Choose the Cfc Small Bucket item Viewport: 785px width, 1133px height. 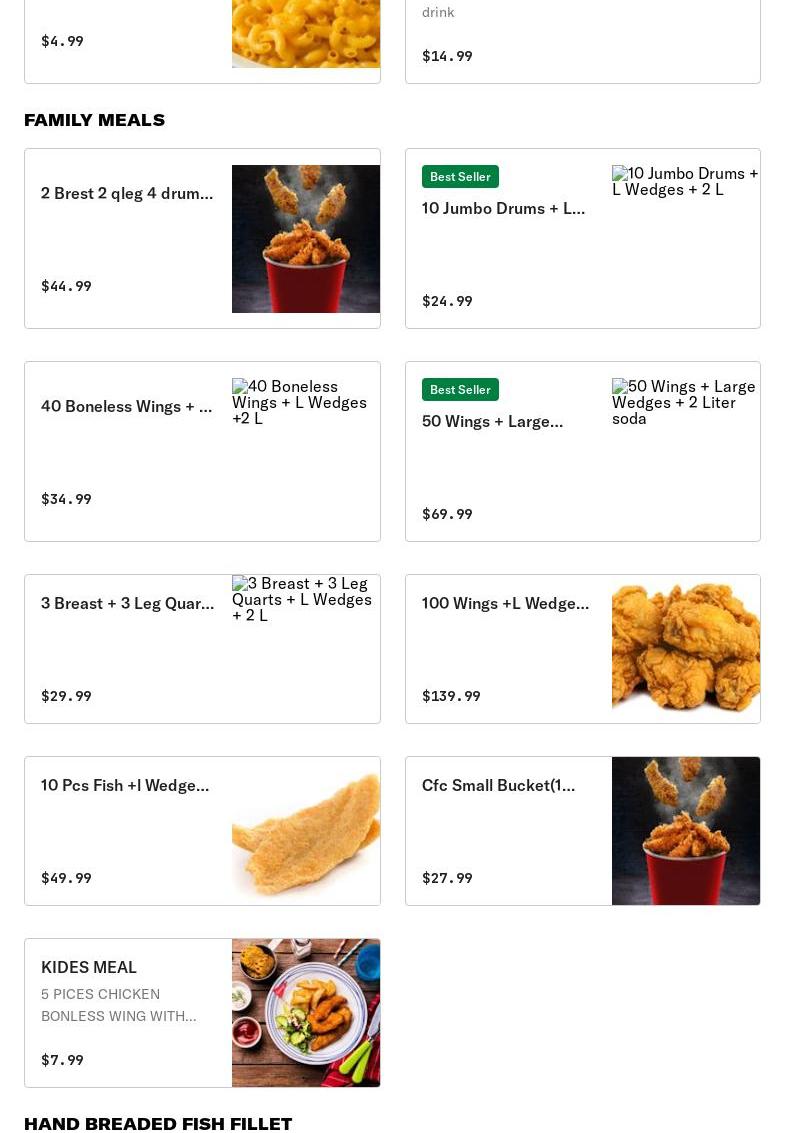coord(582,830)
